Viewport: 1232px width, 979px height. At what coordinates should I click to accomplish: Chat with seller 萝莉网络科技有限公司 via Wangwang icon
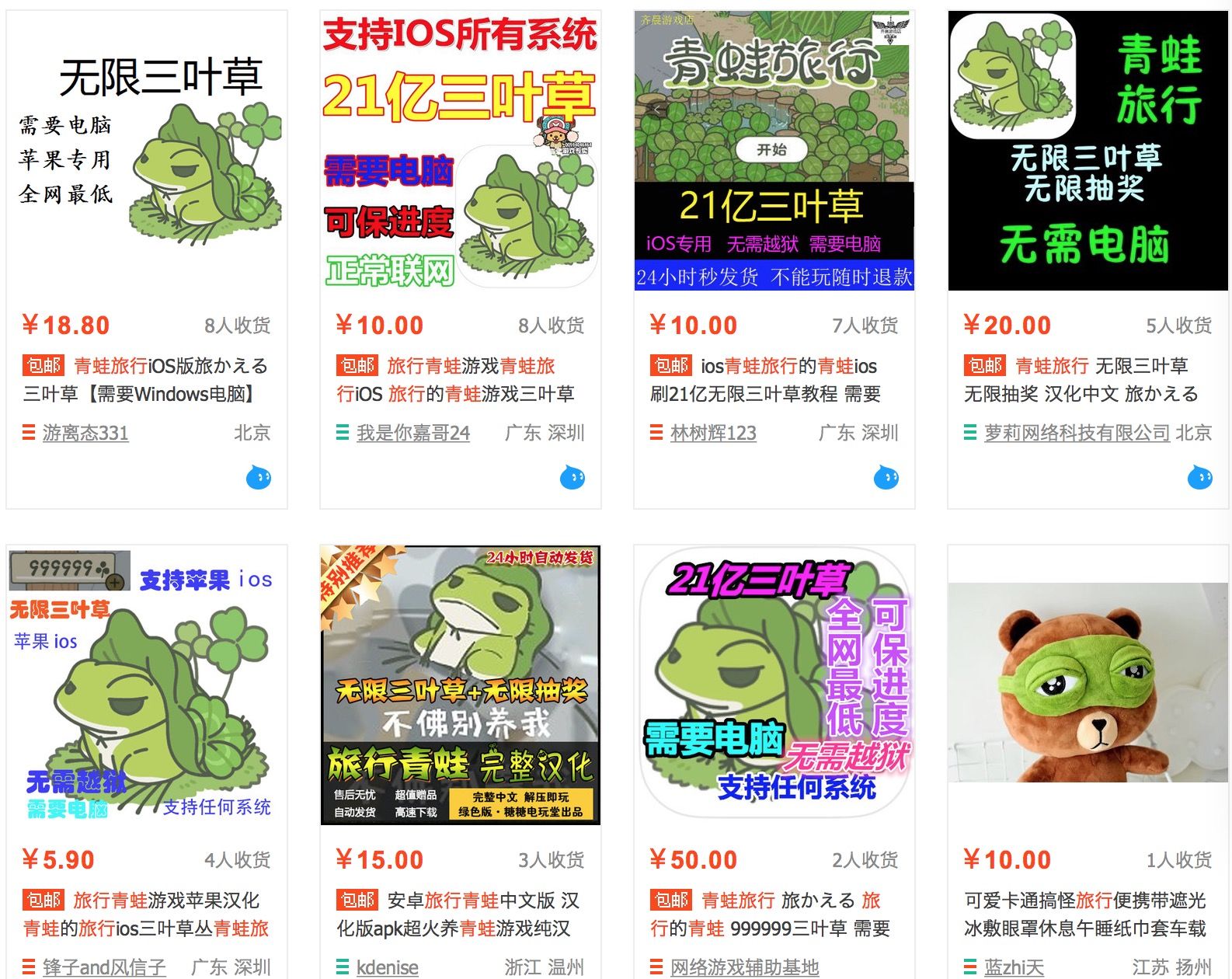(1199, 477)
